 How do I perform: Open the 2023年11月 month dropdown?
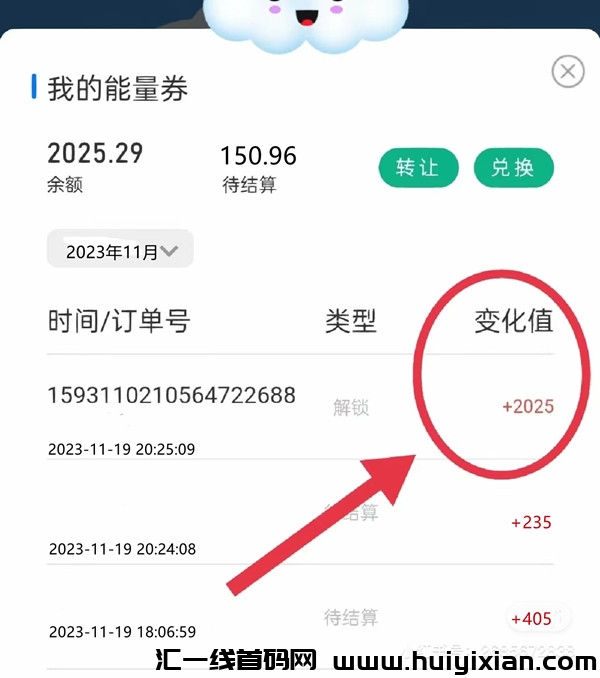[x=121, y=251]
